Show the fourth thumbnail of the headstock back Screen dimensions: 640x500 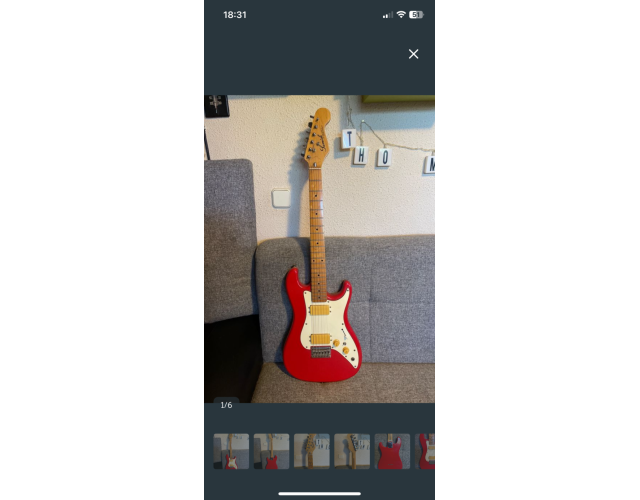tap(352, 451)
